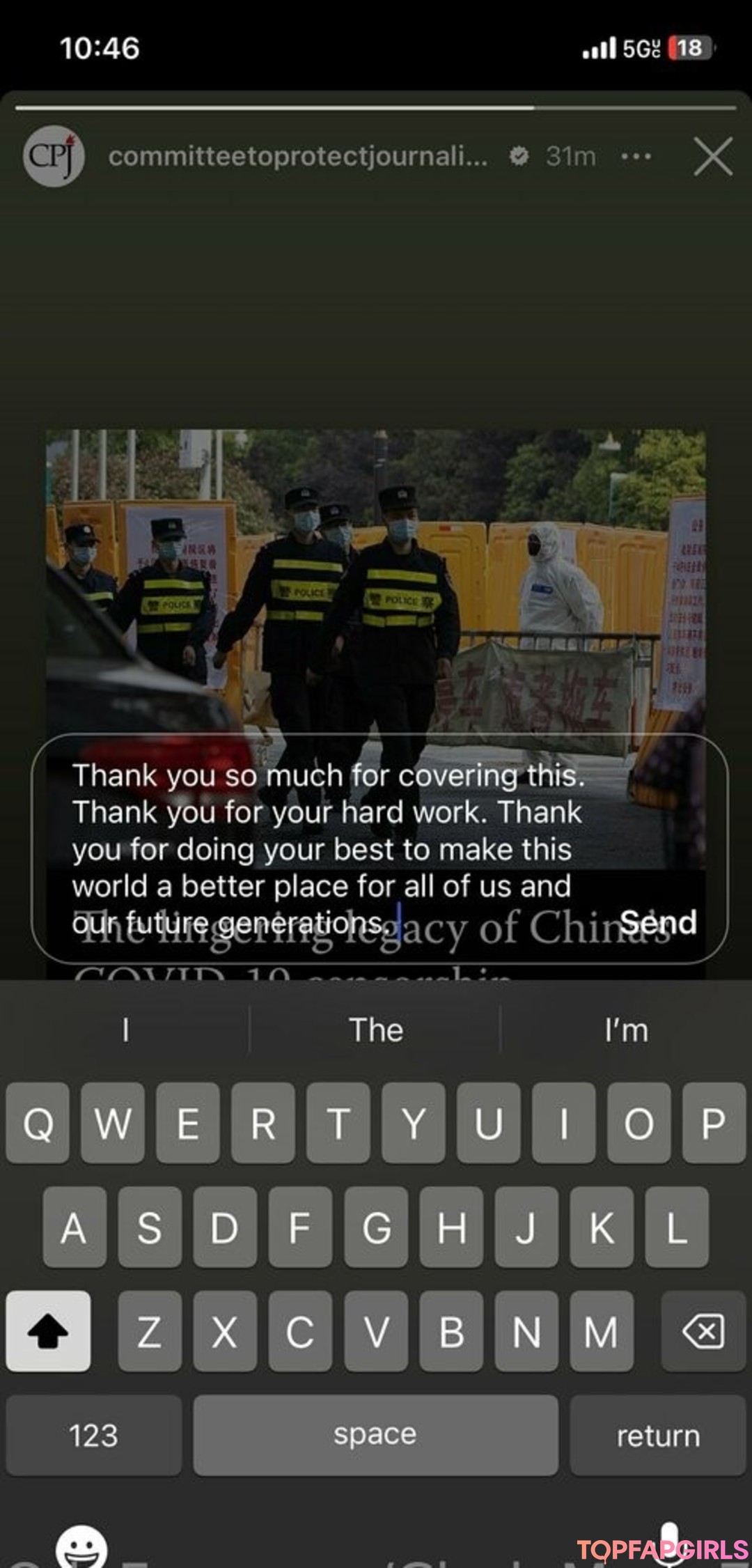Pick the "I" suggestion above the keyboard
The width and height of the screenshot is (752, 1568).
125,1030
